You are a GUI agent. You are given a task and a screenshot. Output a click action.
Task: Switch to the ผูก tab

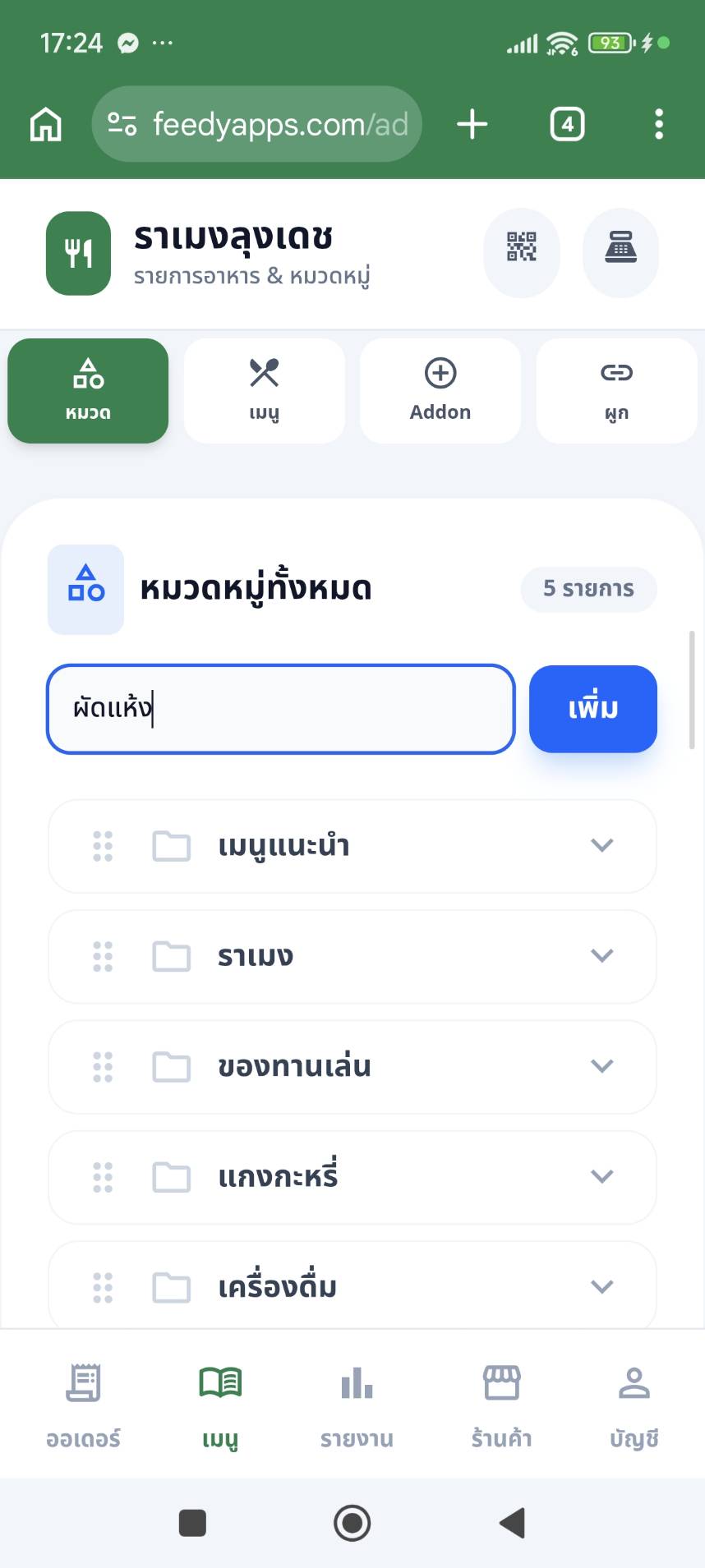click(616, 391)
